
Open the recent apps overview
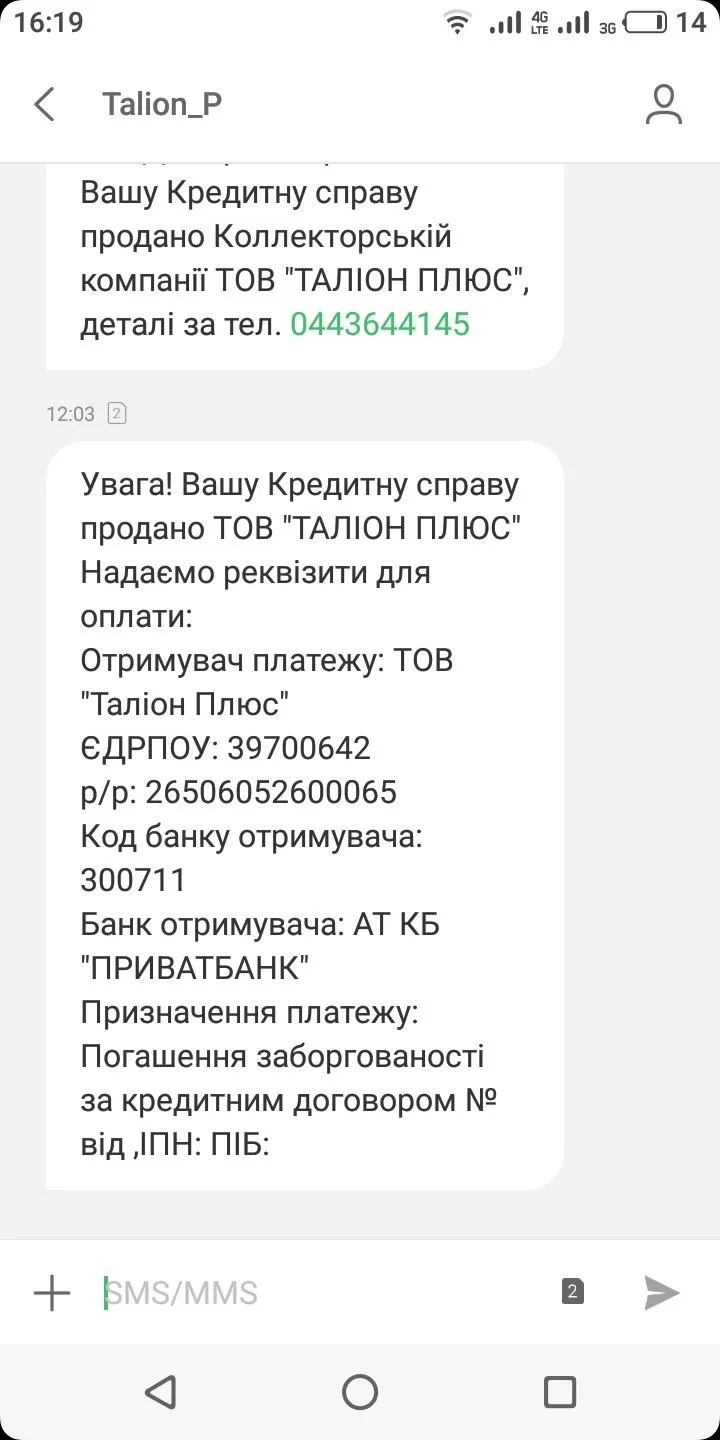click(x=559, y=1392)
